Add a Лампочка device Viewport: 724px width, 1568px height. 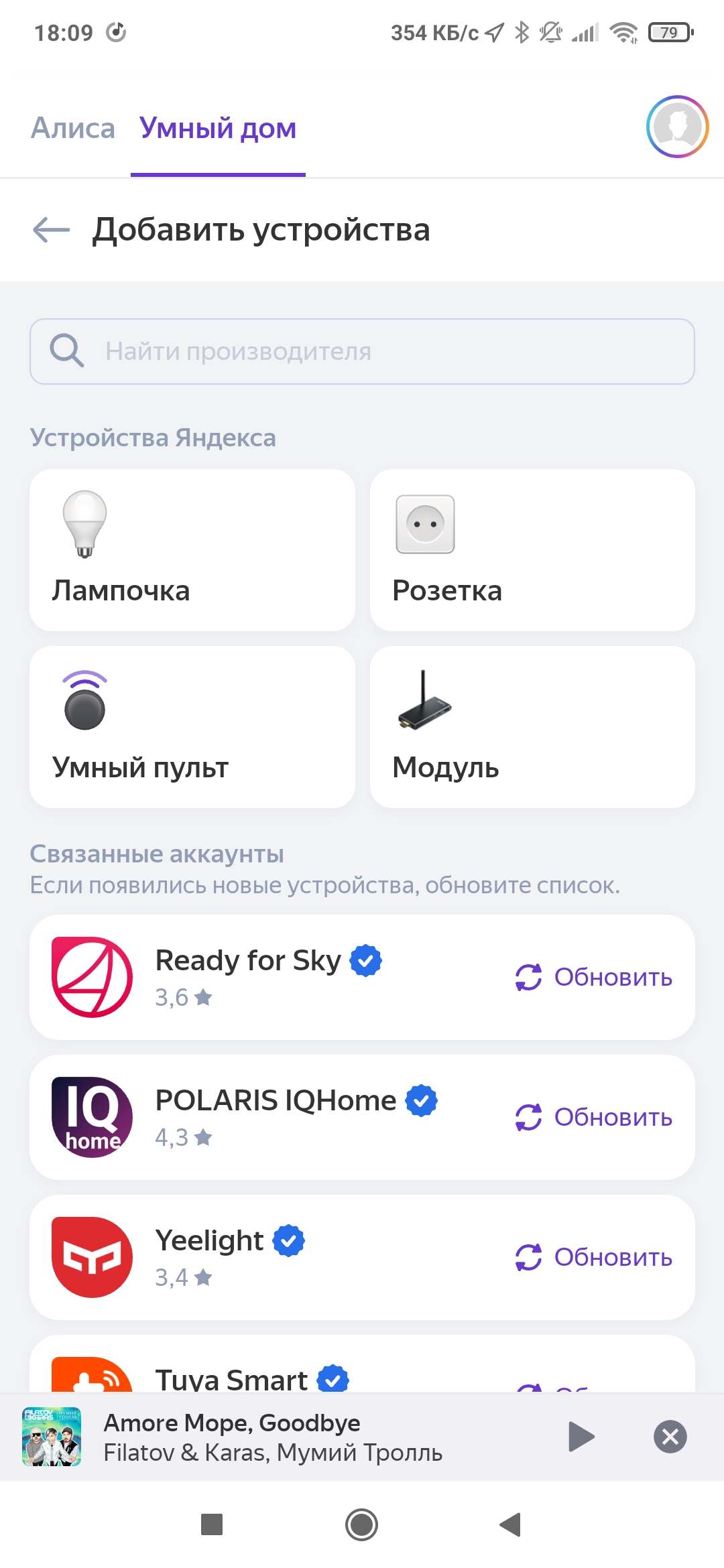pos(192,549)
